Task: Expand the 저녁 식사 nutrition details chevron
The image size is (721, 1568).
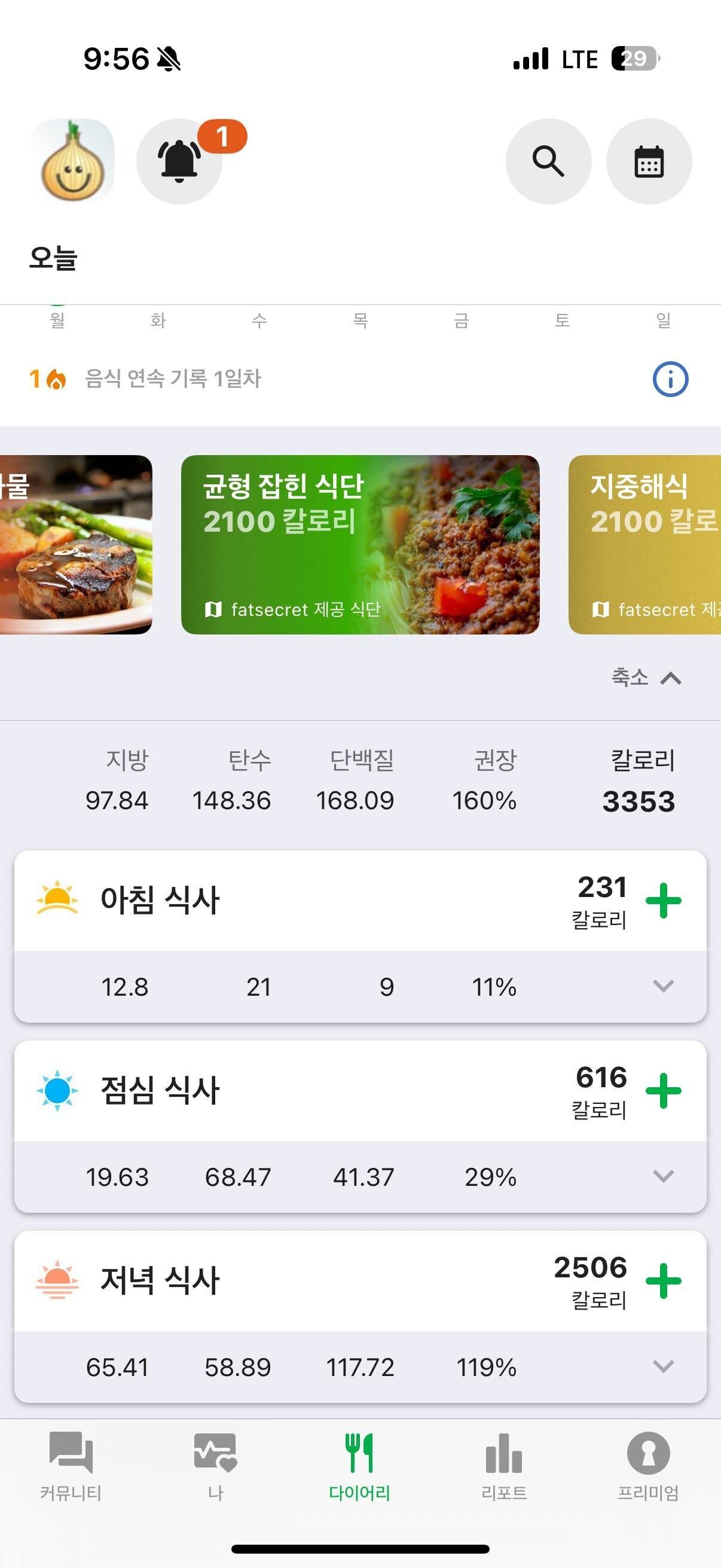Action: (x=664, y=1367)
